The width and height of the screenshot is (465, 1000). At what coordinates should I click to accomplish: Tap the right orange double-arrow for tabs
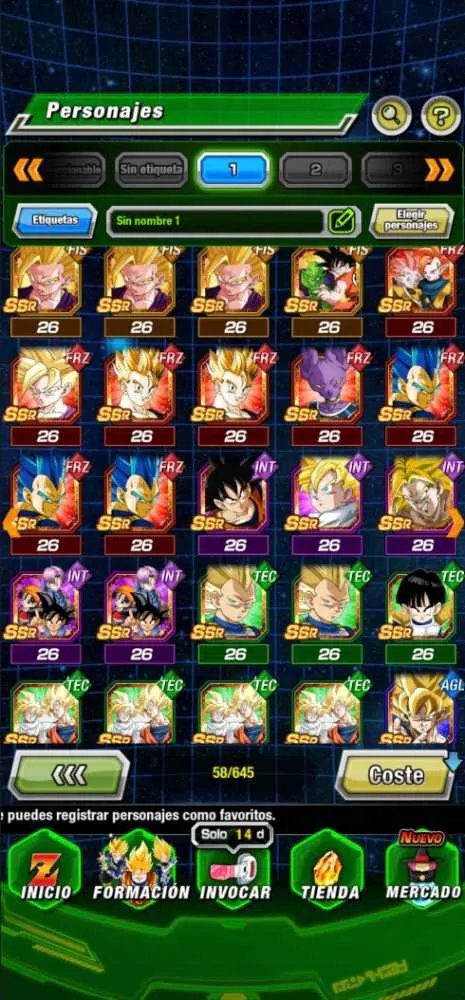tap(439, 170)
